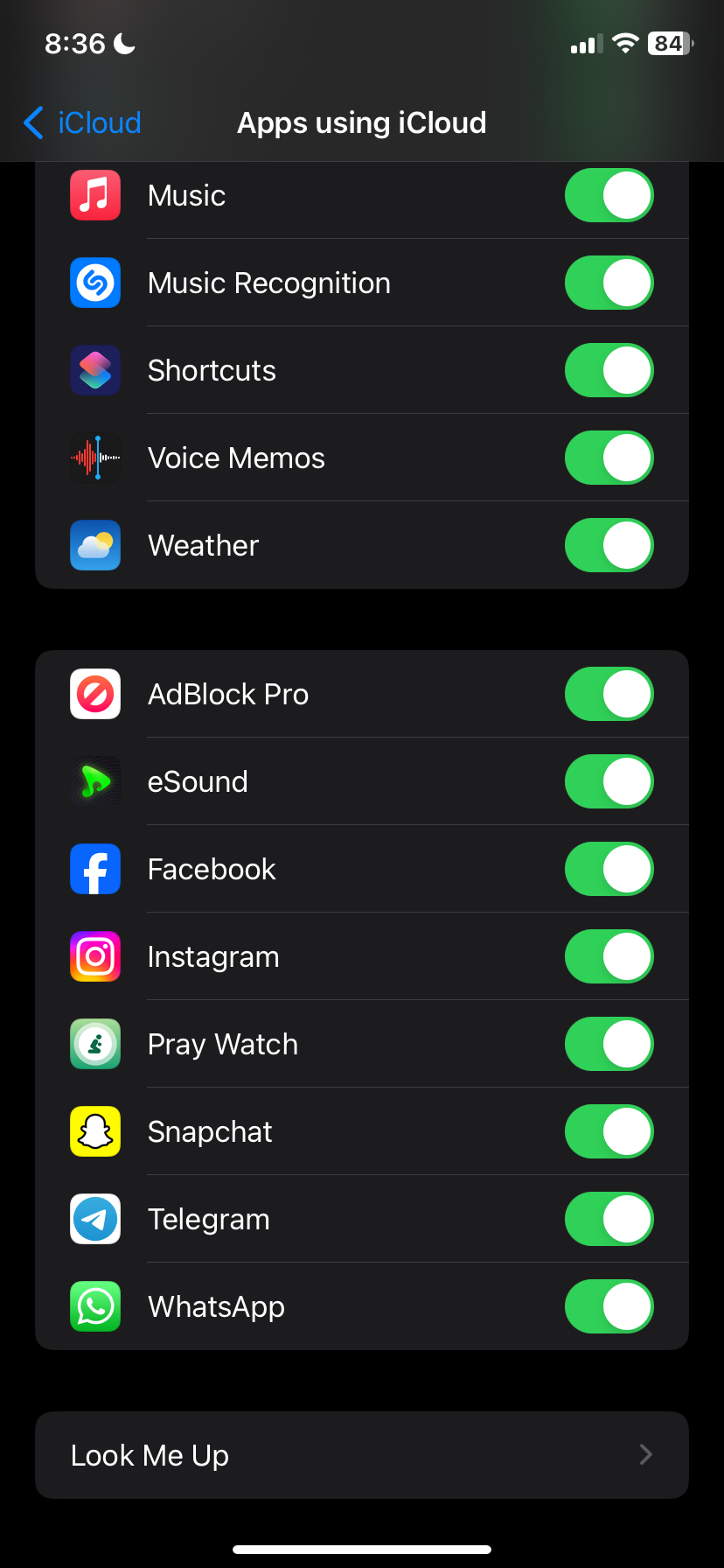Disable Music Recognition iCloud sync
The width and height of the screenshot is (724, 1568).
point(609,283)
